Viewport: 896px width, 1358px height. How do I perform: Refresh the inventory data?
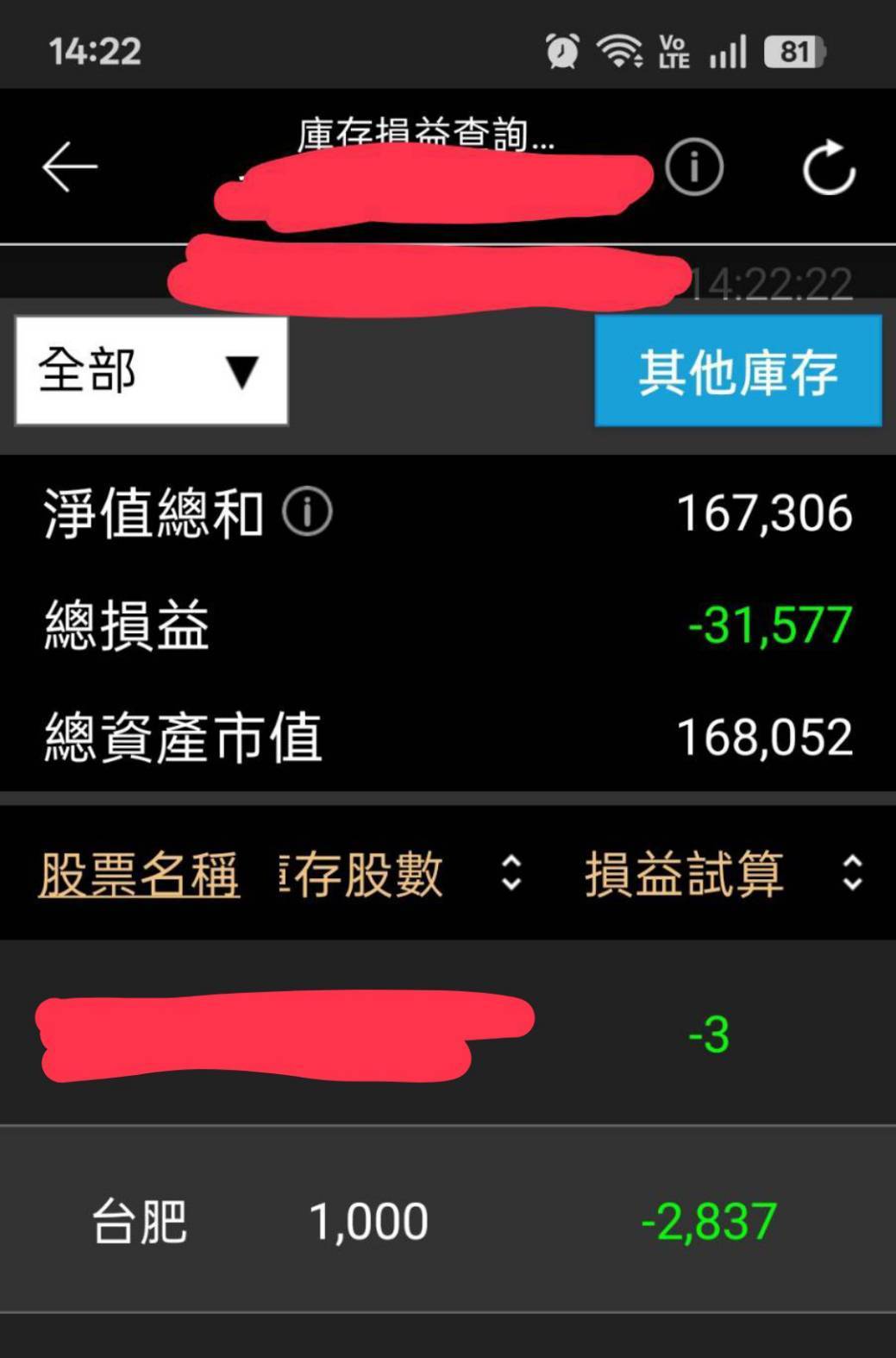(x=828, y=167)
